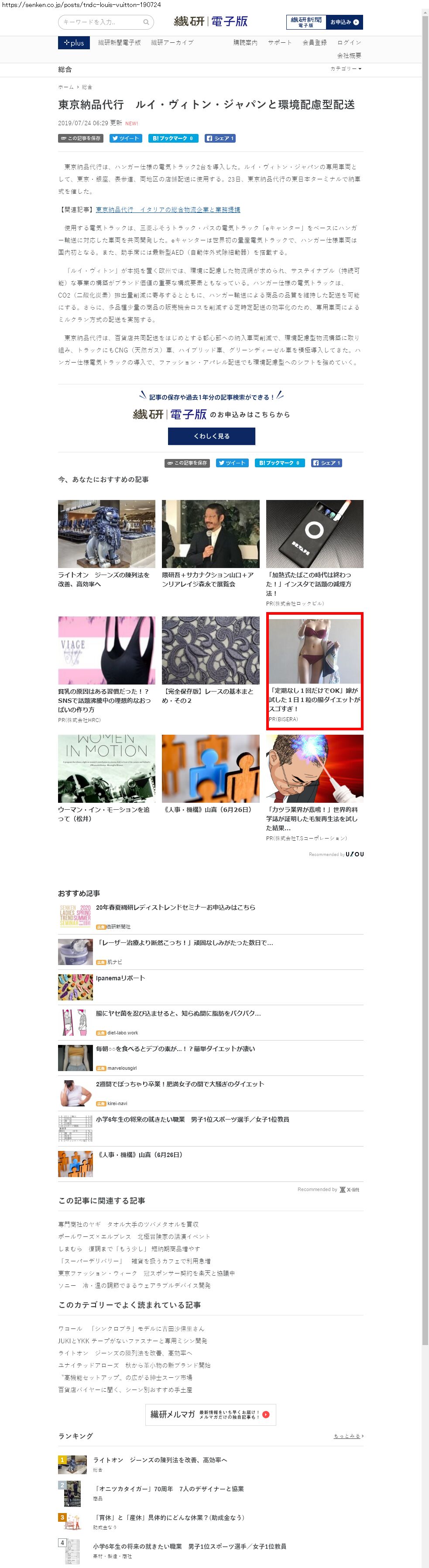Open the 隈研吾+サカナクション山口 article card

210,542
